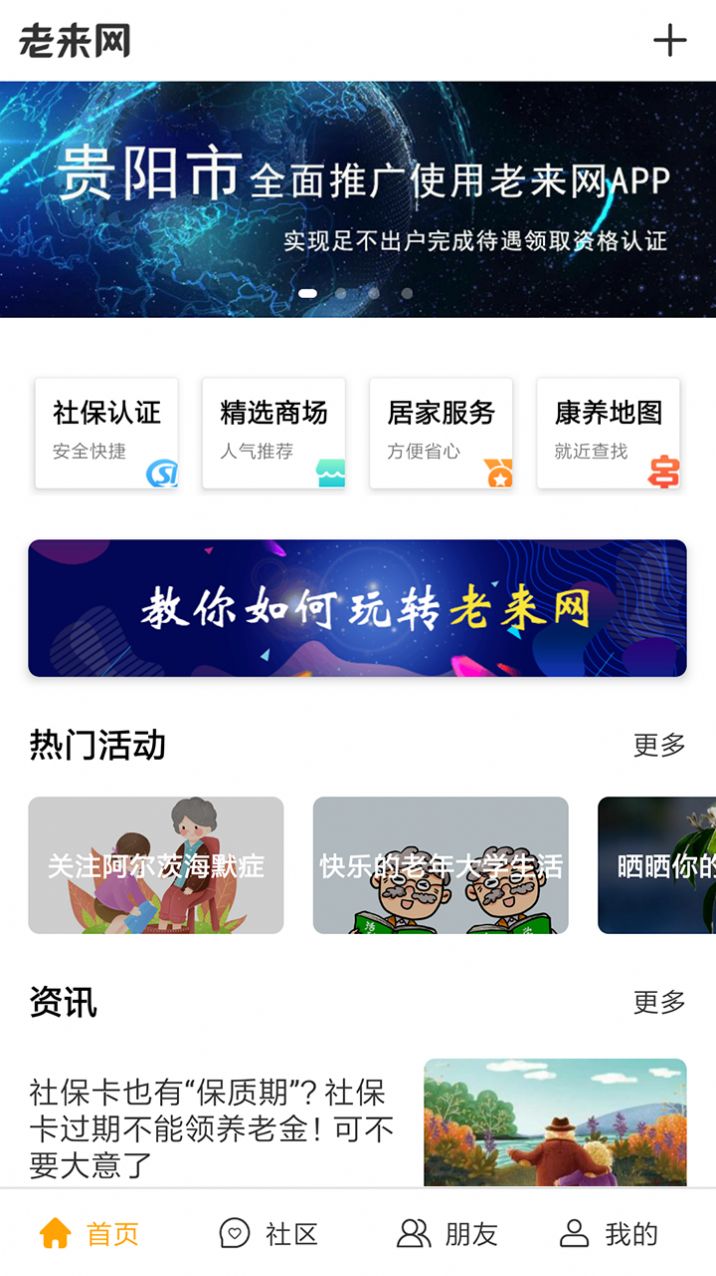The height and width of the screenshot is (1276, 716).
Task: View 更多 for 资讯
Action: click(x=659, y=1002)
